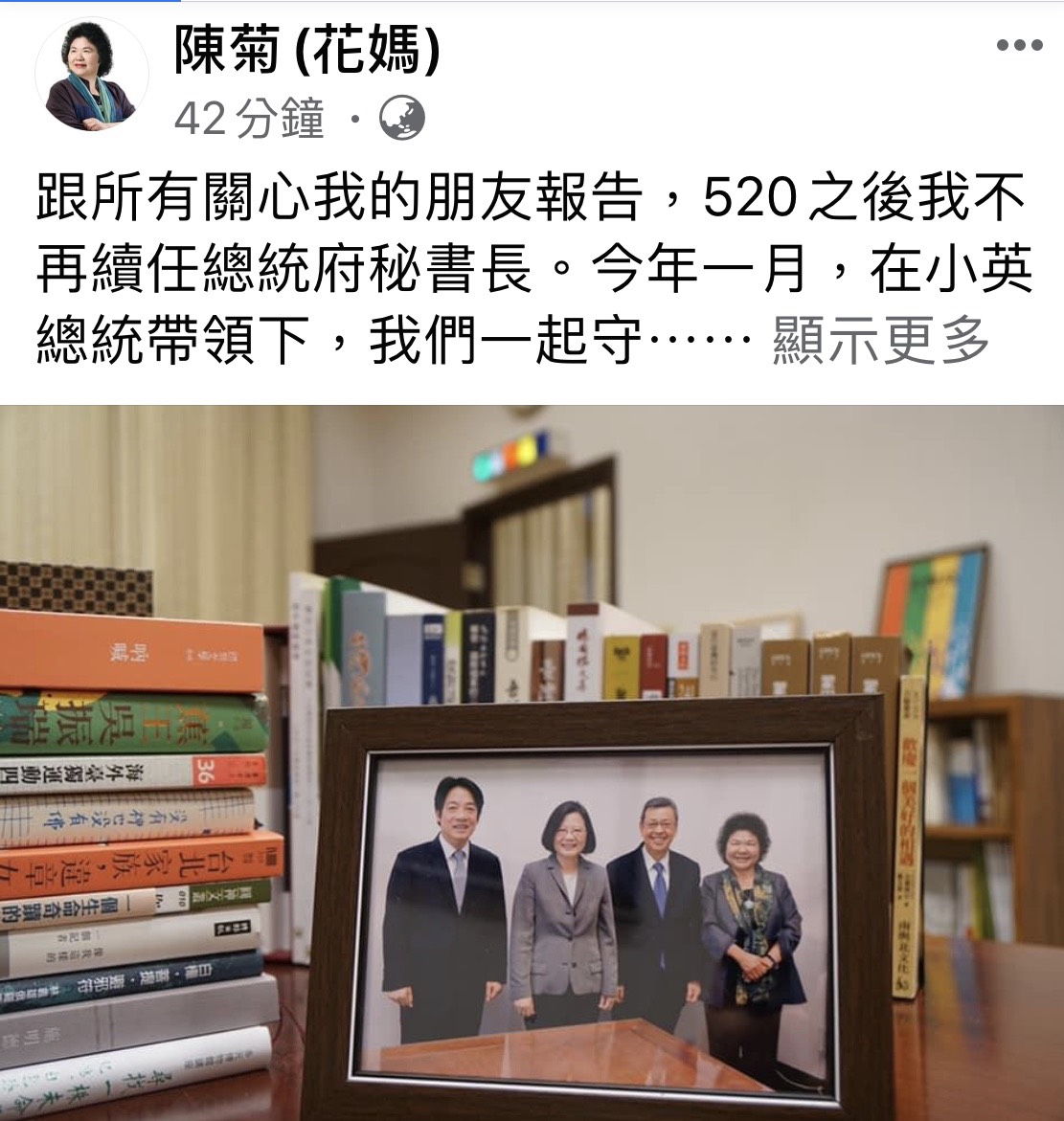The image size is (1064, 1121).
Task: Open the 陳菊 (花媽) profile name link
Action: click(307, 50)
